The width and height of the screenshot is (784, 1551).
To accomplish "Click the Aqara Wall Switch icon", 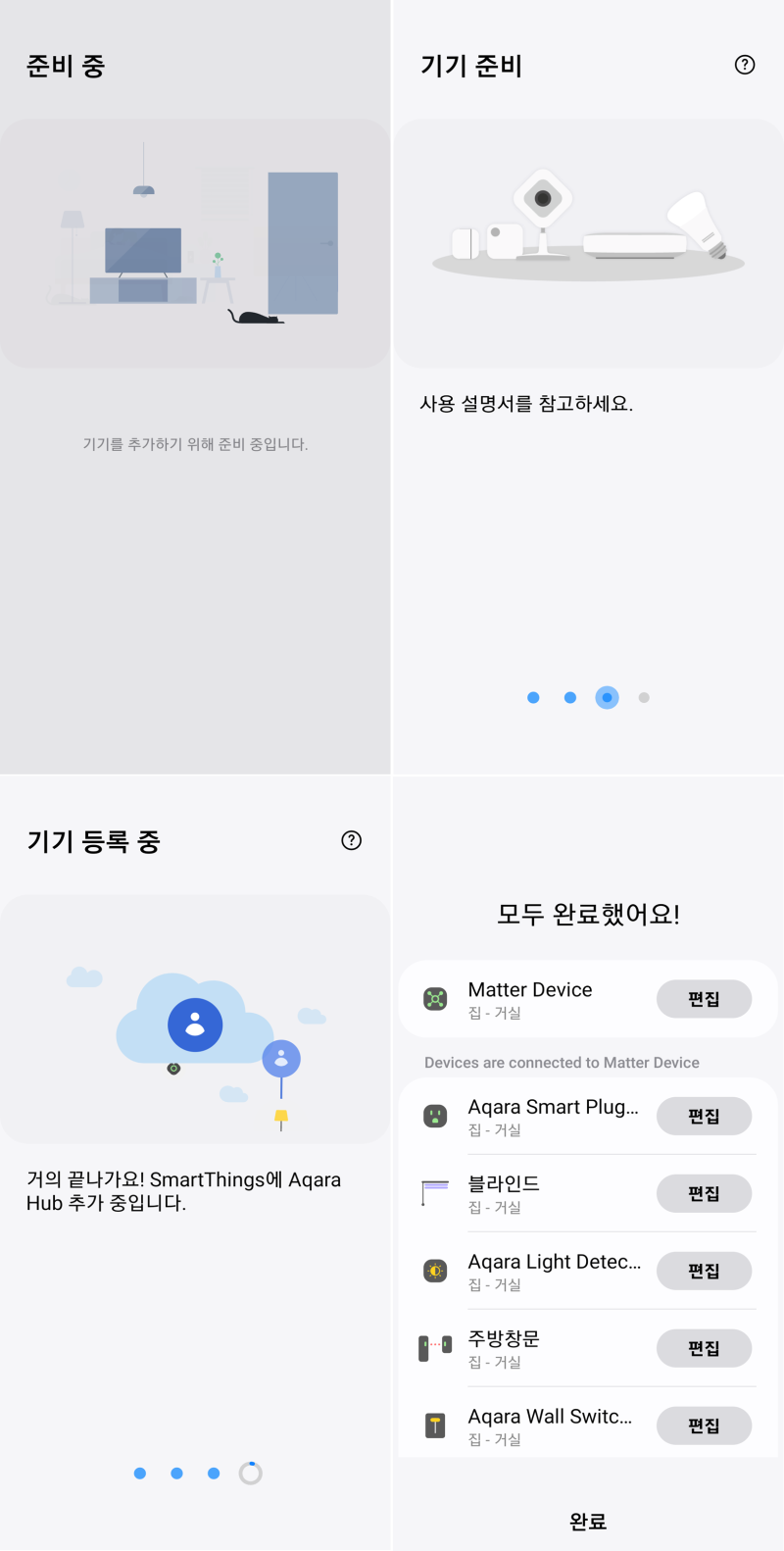I will [433, 1425].
